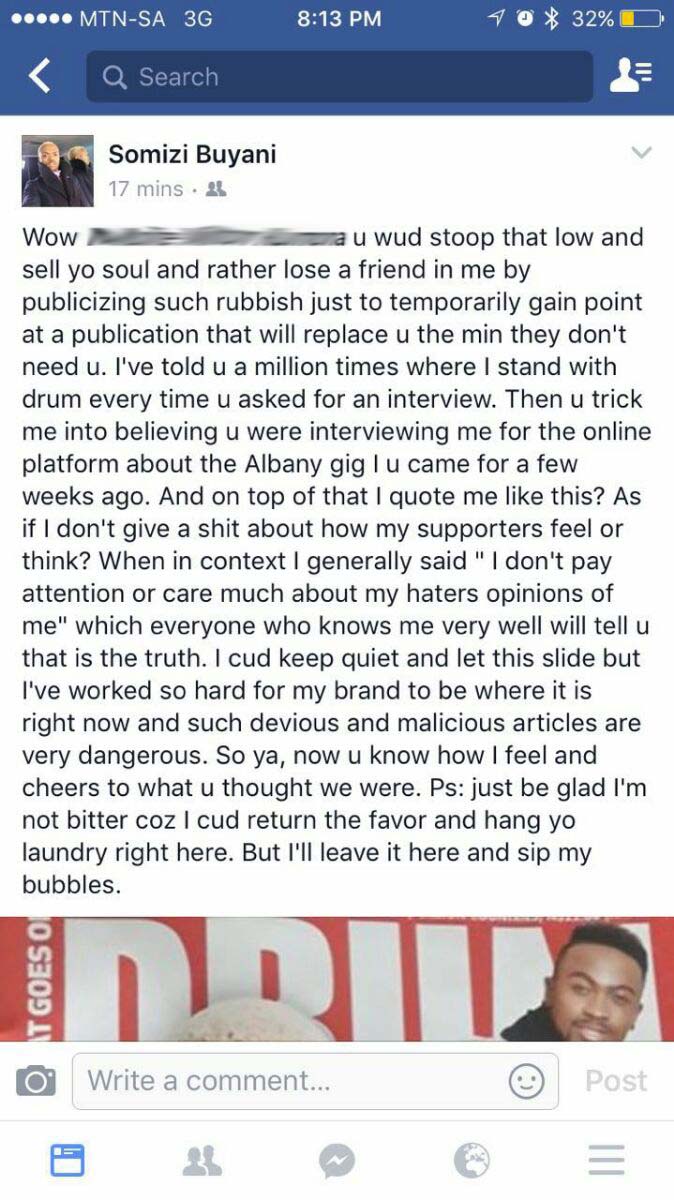Open the More menu tab
The height and width of the screenshot is (1200, 674).
point(606,1160)
